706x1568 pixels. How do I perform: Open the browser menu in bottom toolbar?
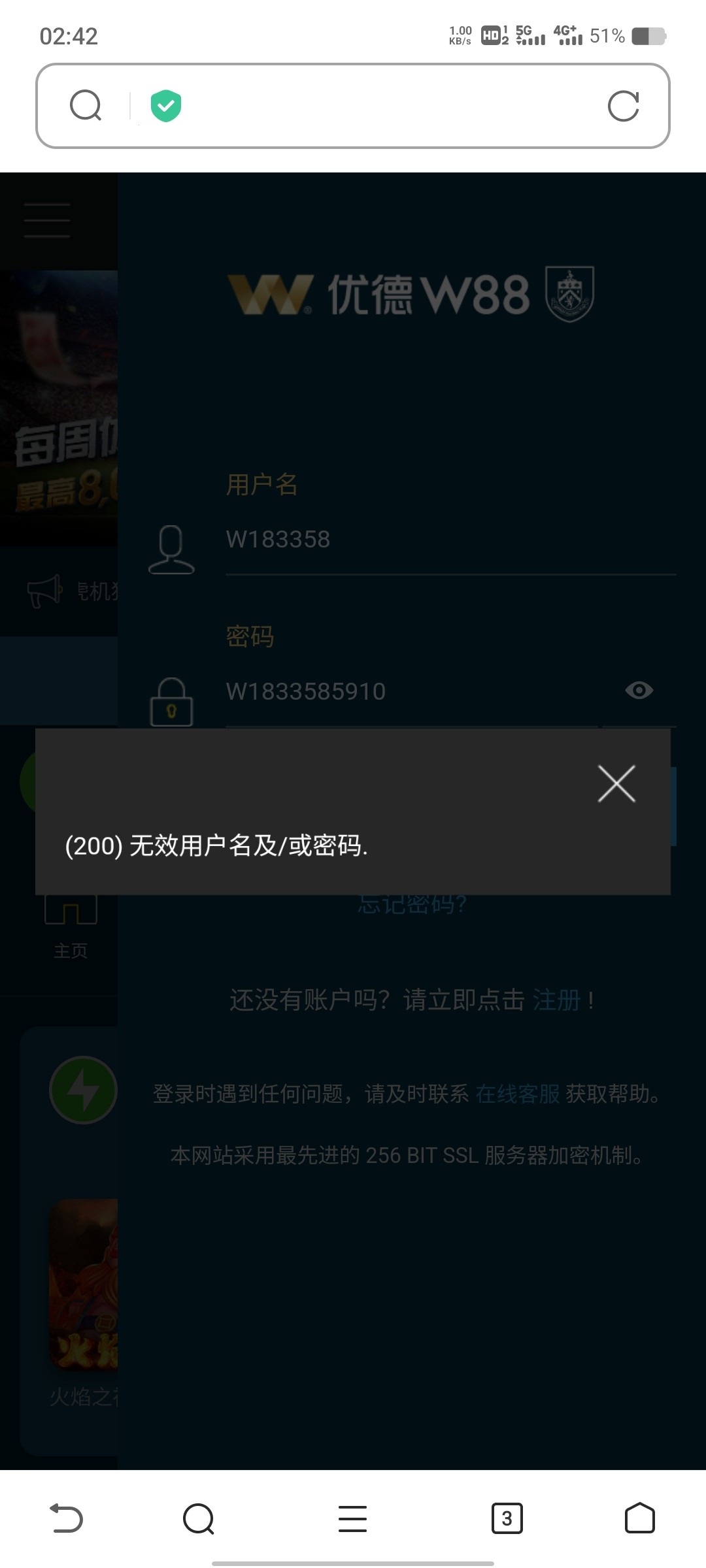tap(352, 1518)
